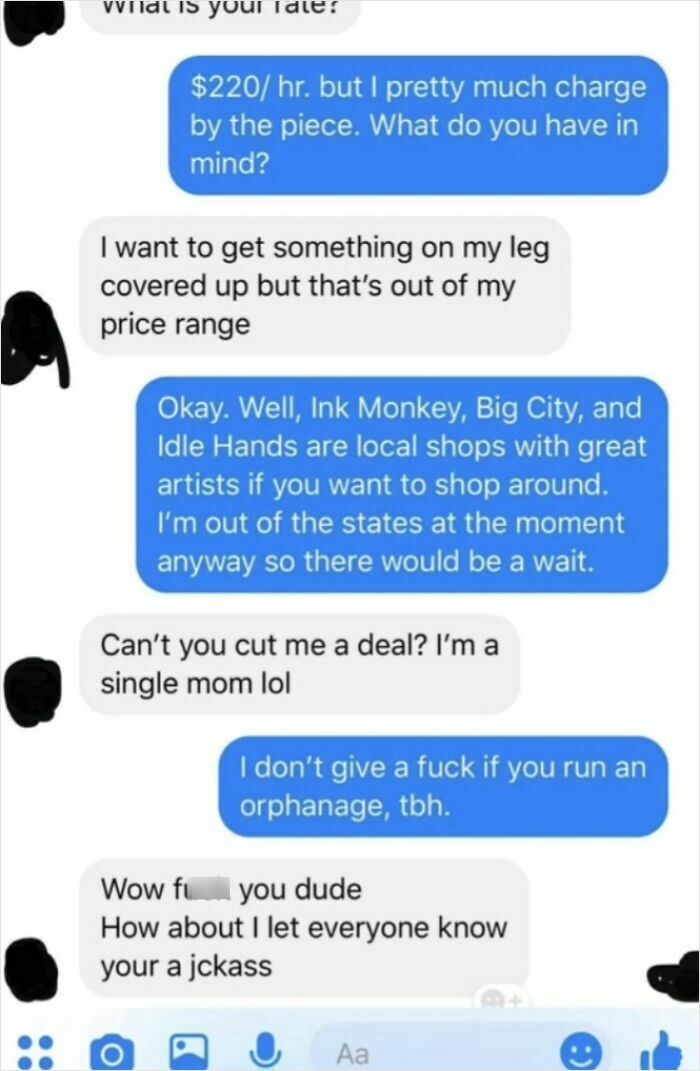Send a thumbs-up like
This screenshot has width=700, height=1071.
[x=657, y=1049]
